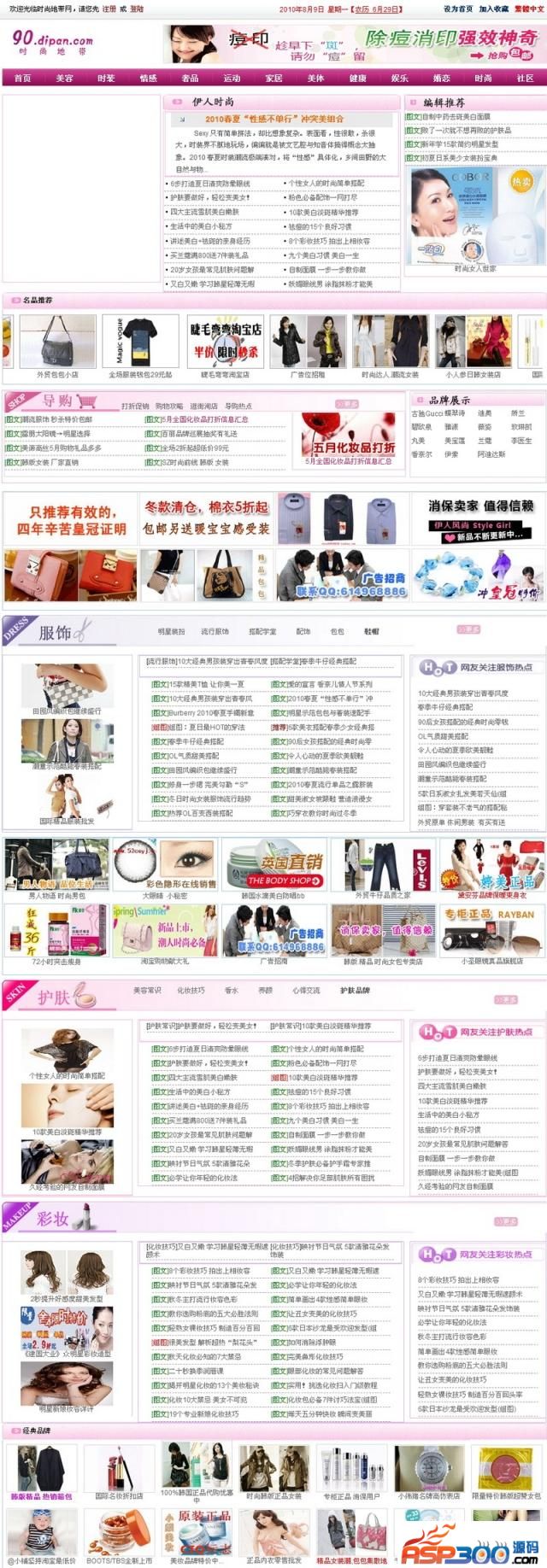This screenshot has width=547, height=1568.
Task: Tap 加入收藏 in the top bar
Action: pyautogui.click(x=493, y=9)
